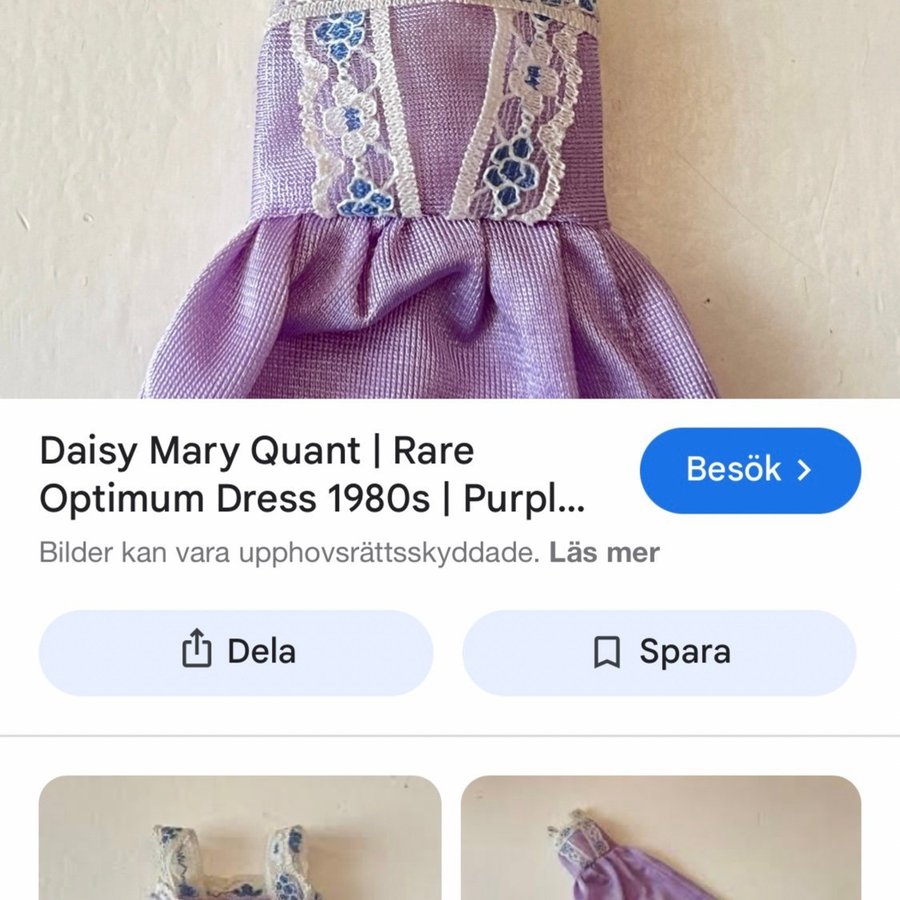Image resolution: width=900 pixels, height=900 pixels.
Task: Tap the Besök button to visit the site
Action: pos(749,470)
